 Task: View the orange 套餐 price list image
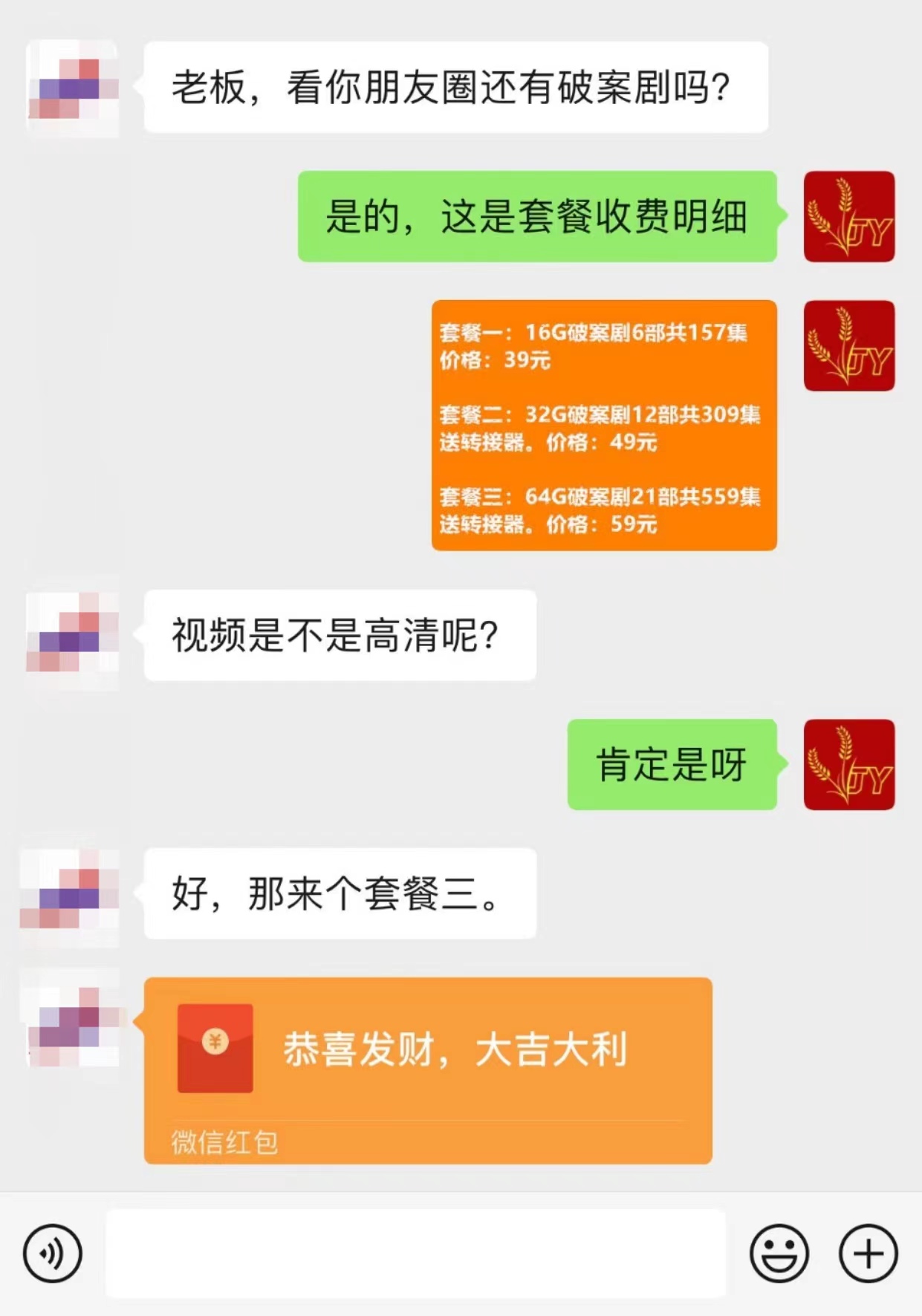(x=604, y=426)
